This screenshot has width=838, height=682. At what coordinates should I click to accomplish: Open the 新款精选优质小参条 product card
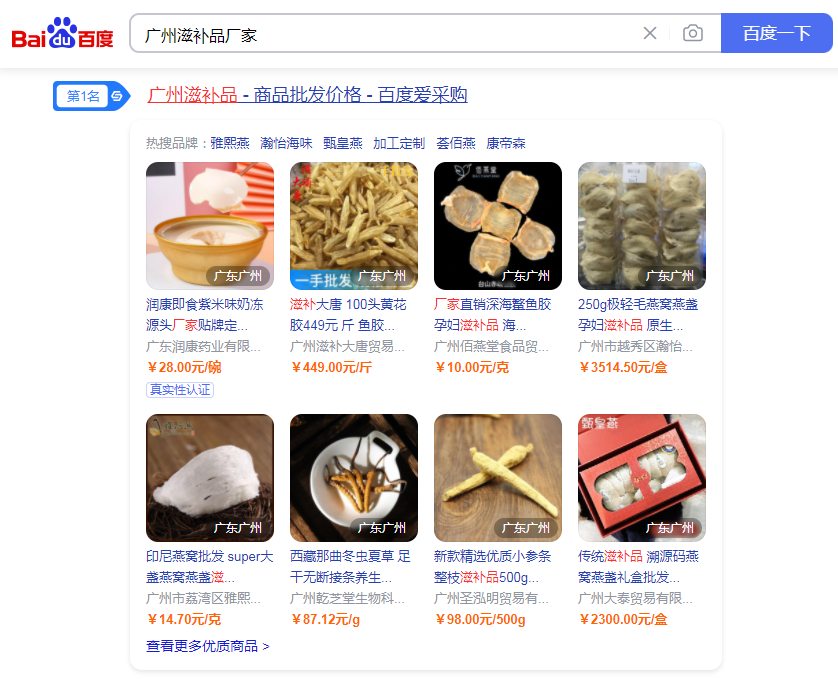(498, 478)
